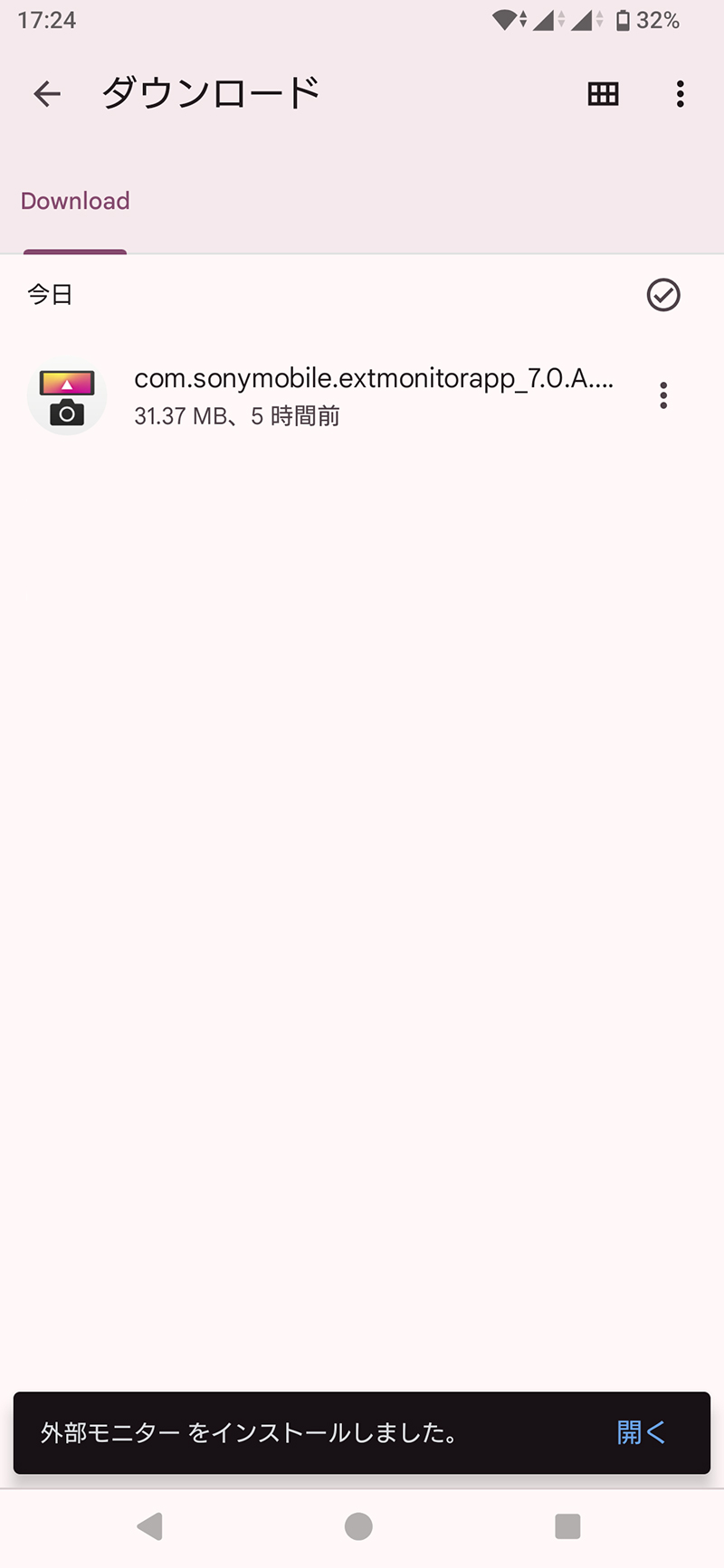Image resolution: width=724 pixels, height=1568 pixels.
Task: Tap 開く to open 外部モニター
Action: 640,1432
